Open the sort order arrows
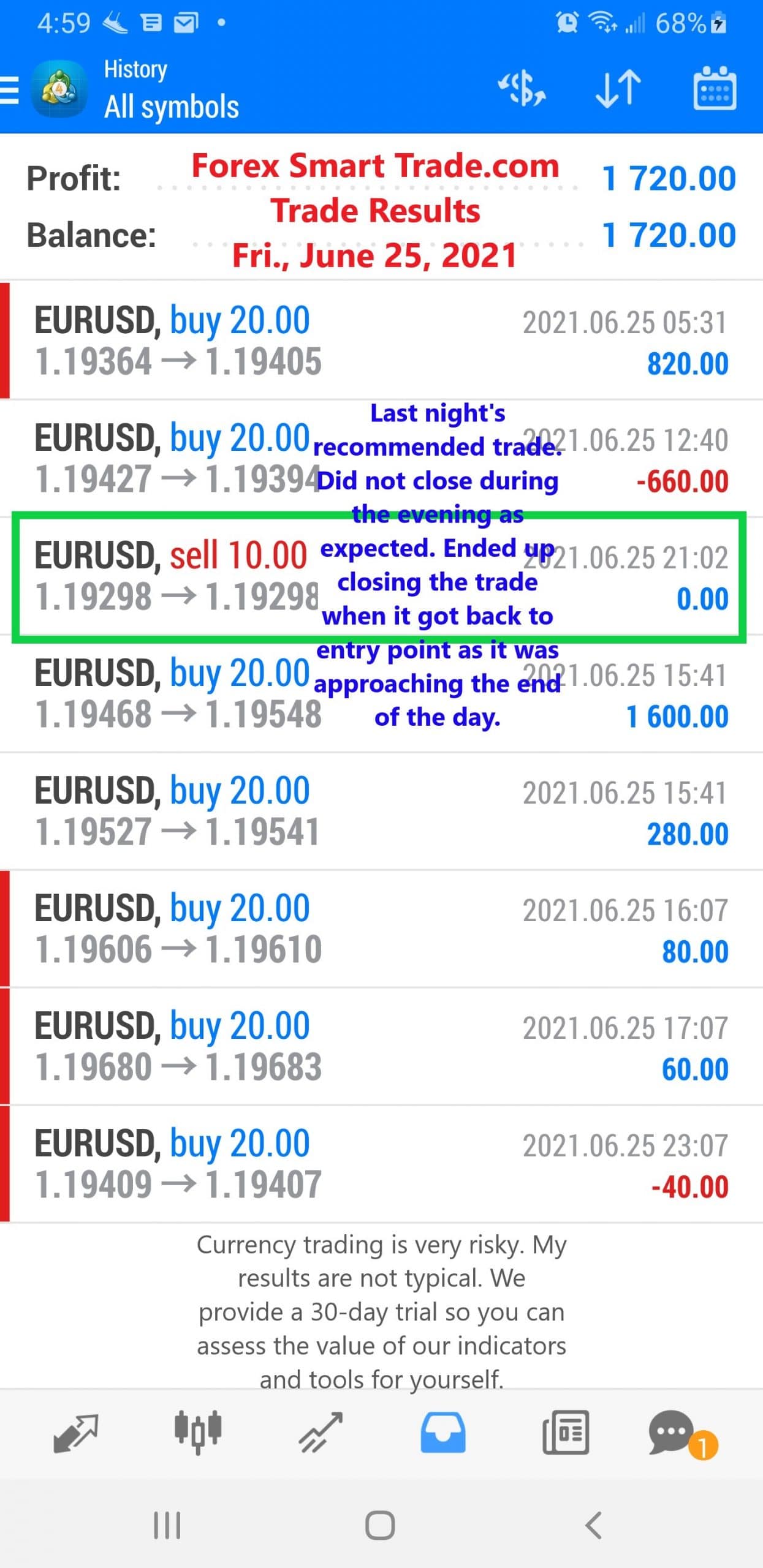 618,90
